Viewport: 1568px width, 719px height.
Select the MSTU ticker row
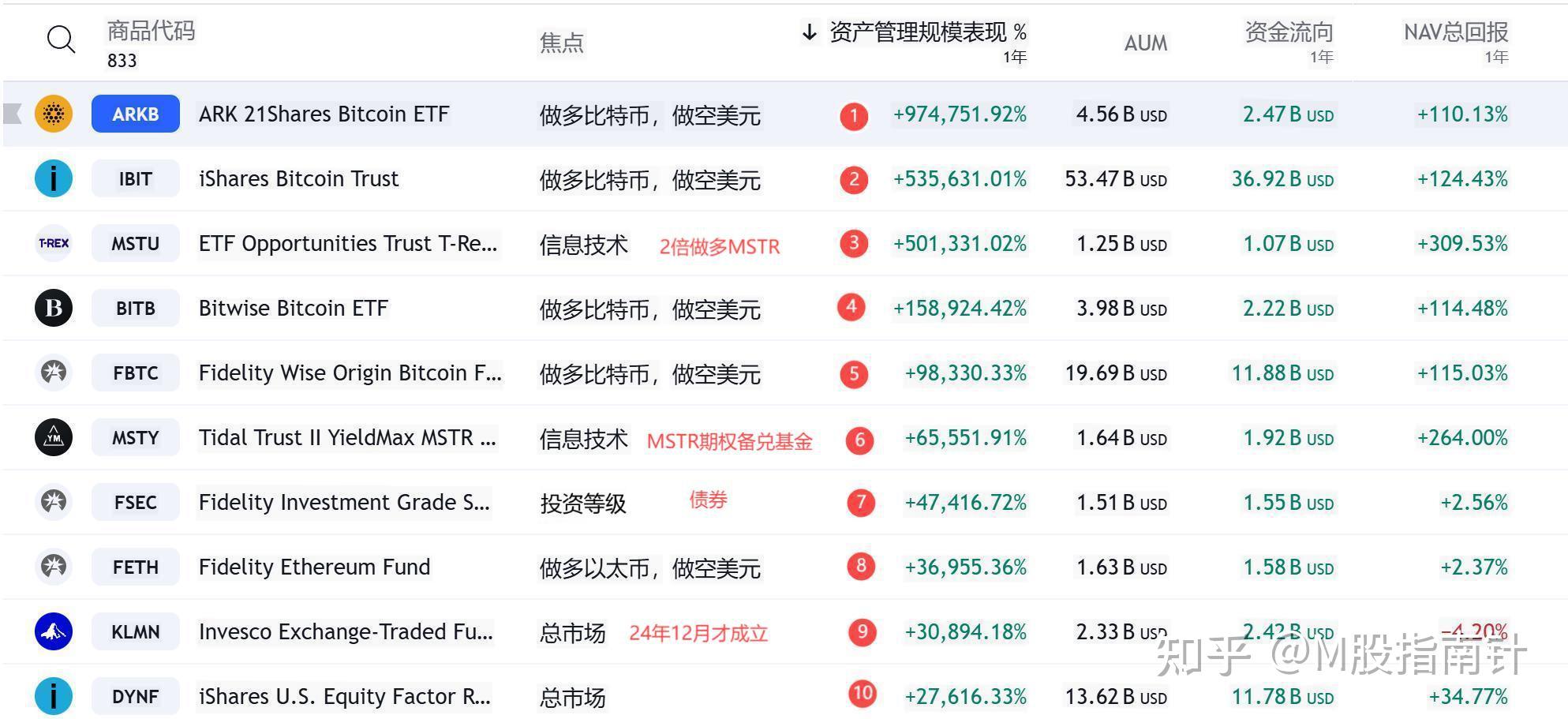pos(136,244)
